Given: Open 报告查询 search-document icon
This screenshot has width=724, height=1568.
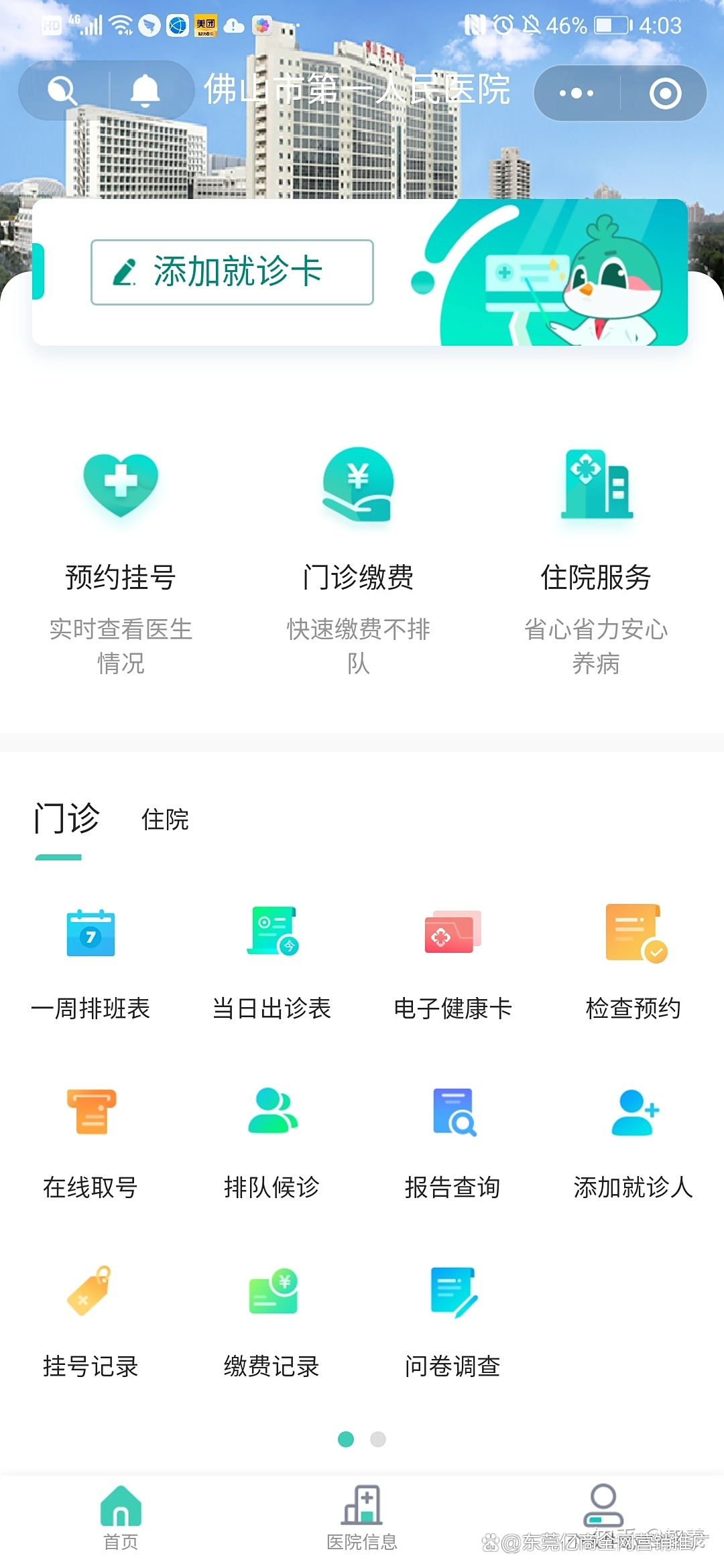Looking at the screenshot, I should click(x=452, y=1112).
